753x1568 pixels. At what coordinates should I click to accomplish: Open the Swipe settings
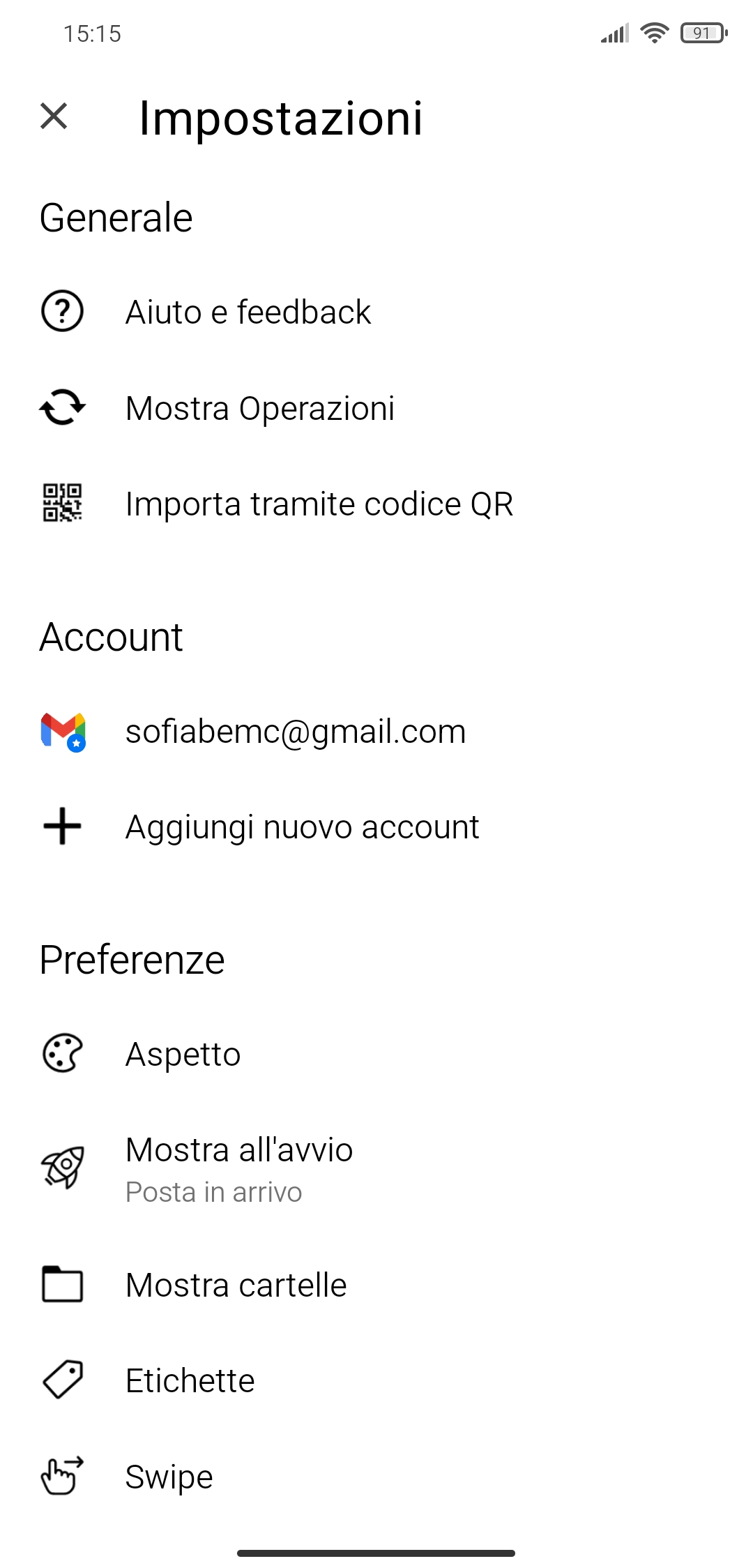pos(376,1477)
